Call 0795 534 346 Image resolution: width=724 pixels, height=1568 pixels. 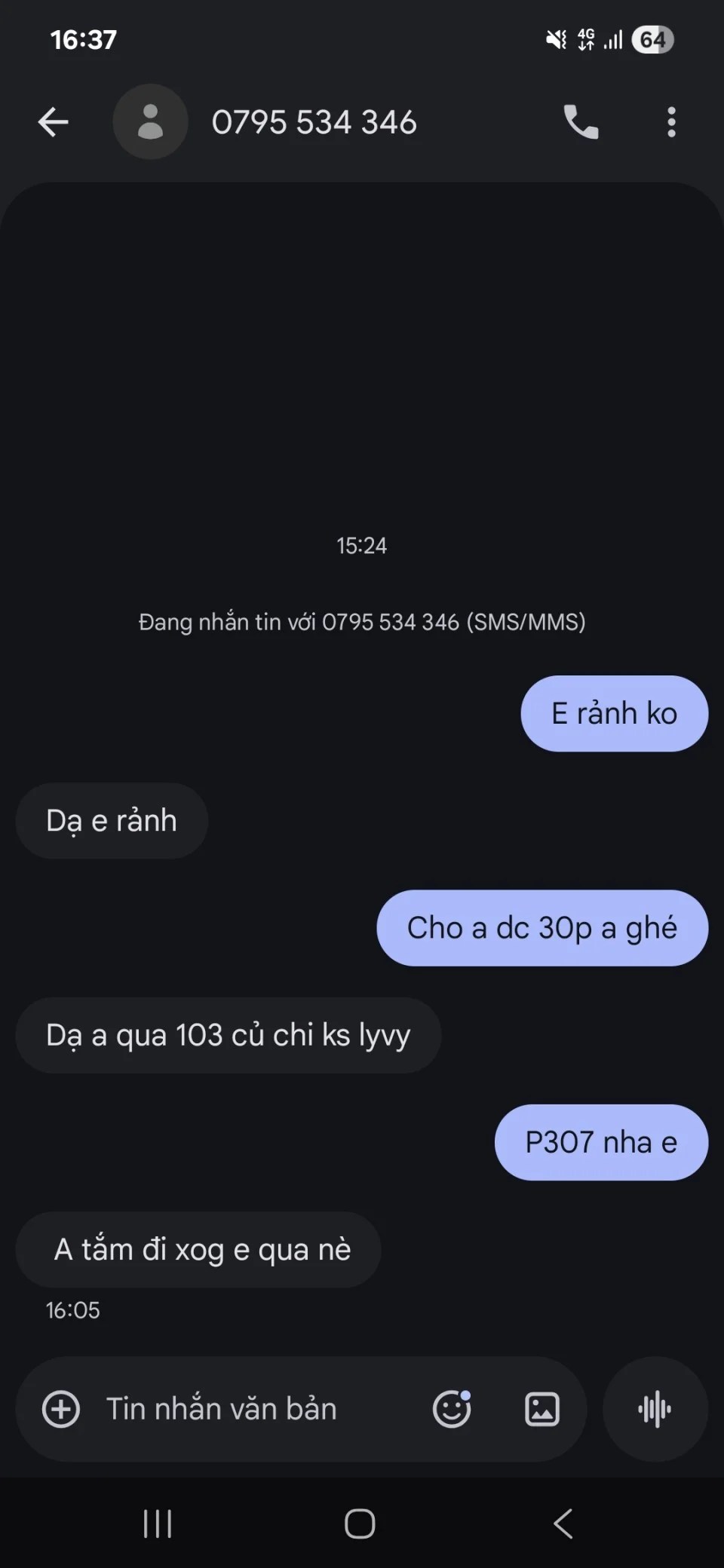pyautogui.click(x=581, y=122)
